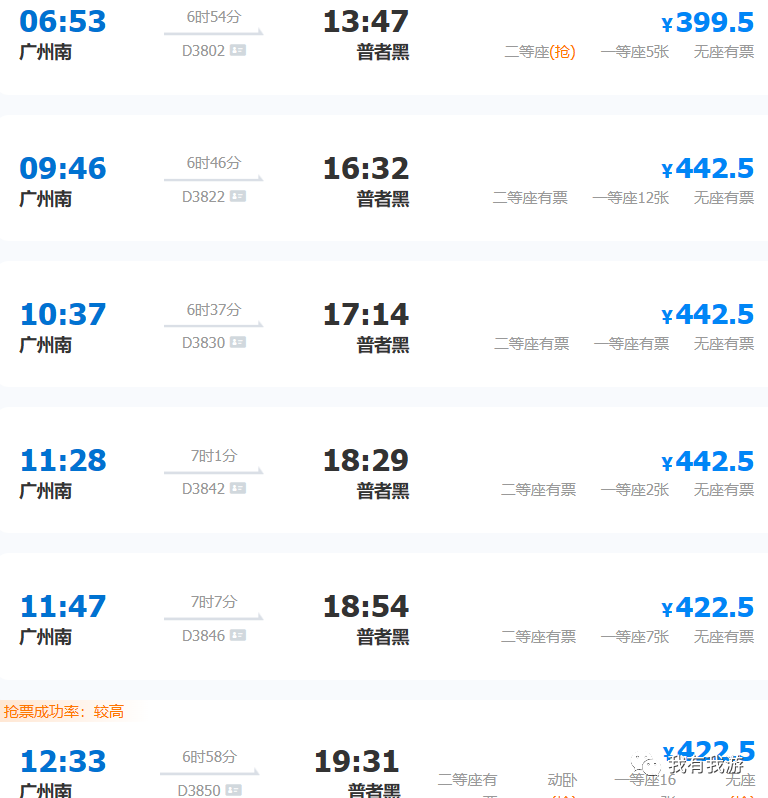Screen dimensions: 768x798
Task: Click the badge icon next to D3846
Action: (236, 638)
